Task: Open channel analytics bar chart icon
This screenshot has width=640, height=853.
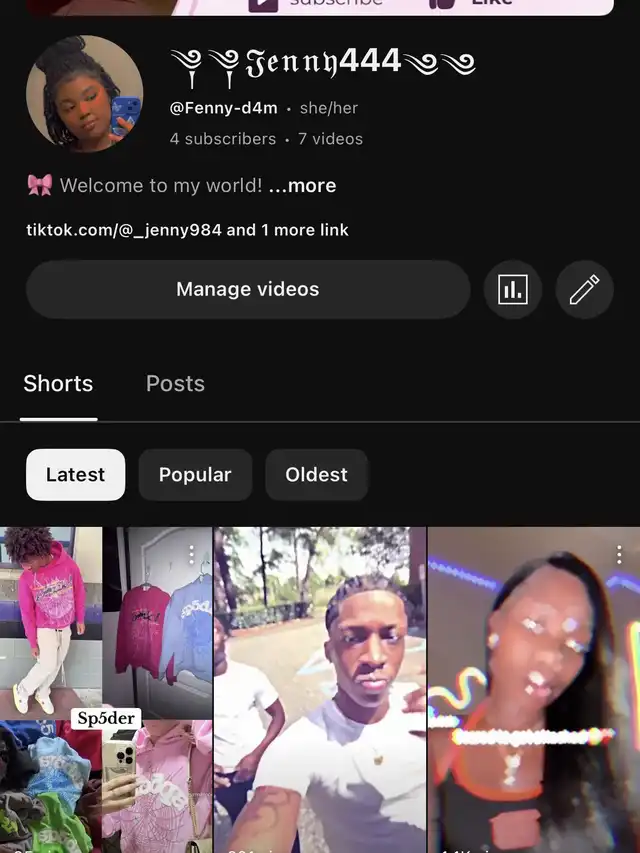Action: point(513,290)
